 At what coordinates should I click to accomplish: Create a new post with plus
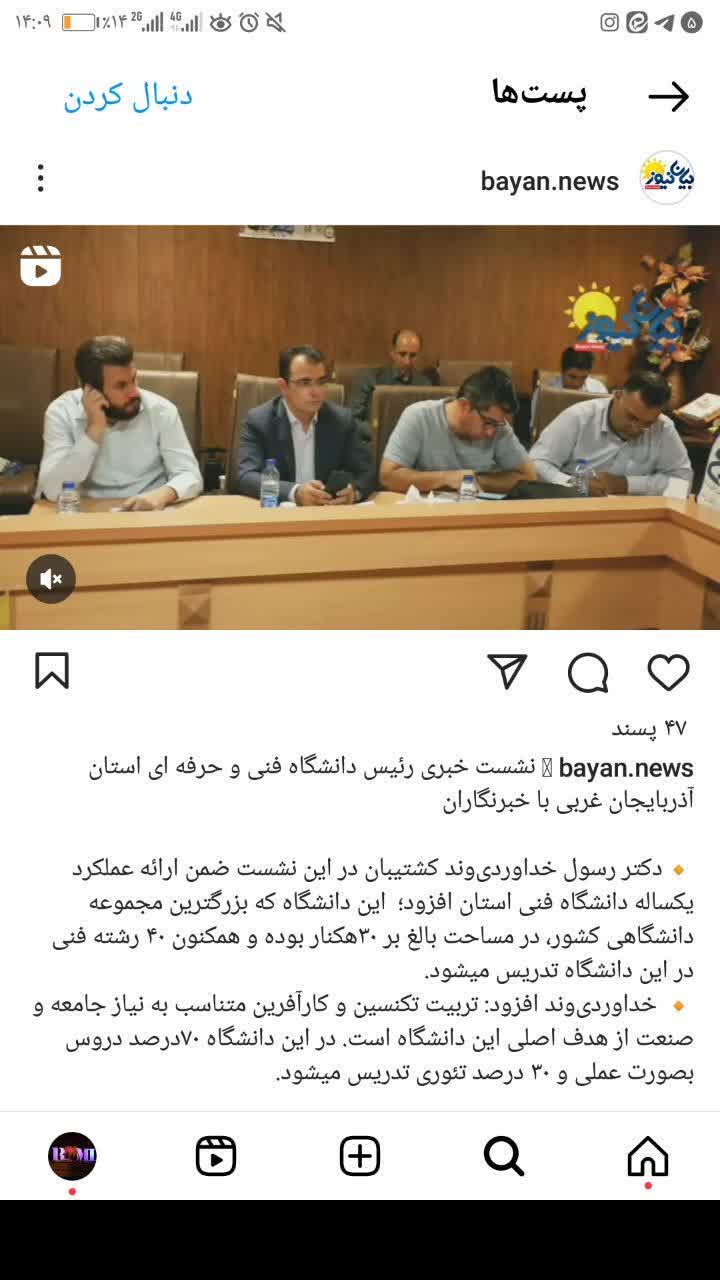[360, 1156]
